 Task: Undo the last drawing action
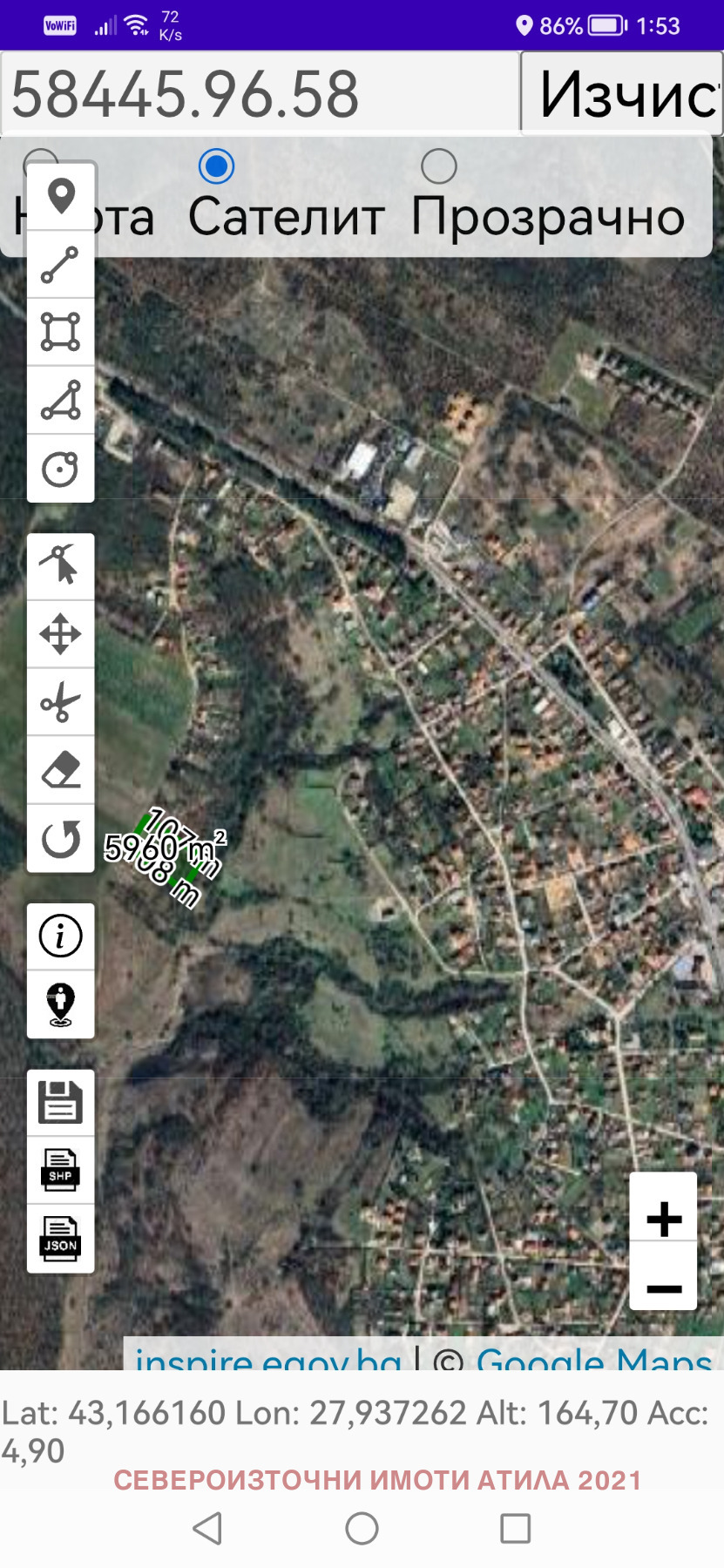click(60, 839)
